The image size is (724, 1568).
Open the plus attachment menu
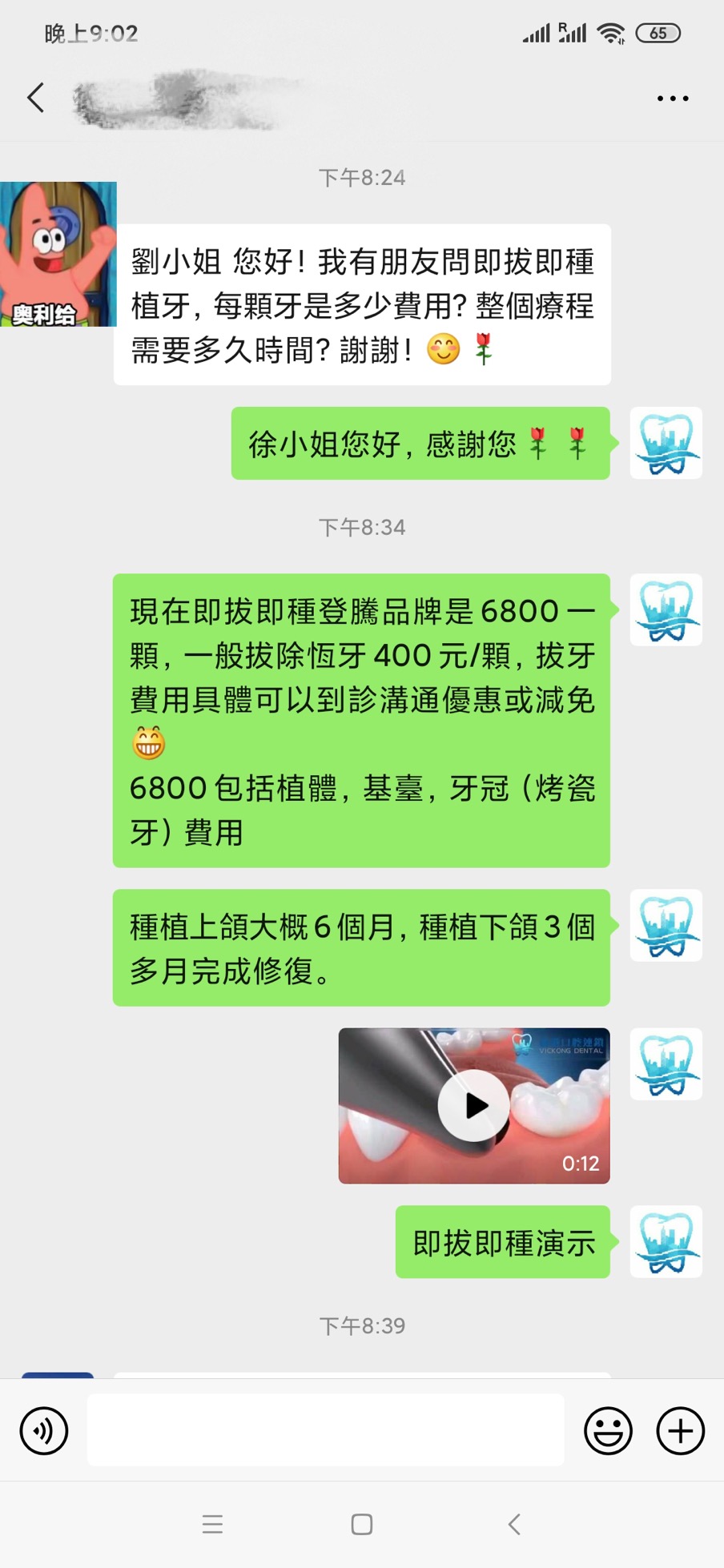point(680,1430)
